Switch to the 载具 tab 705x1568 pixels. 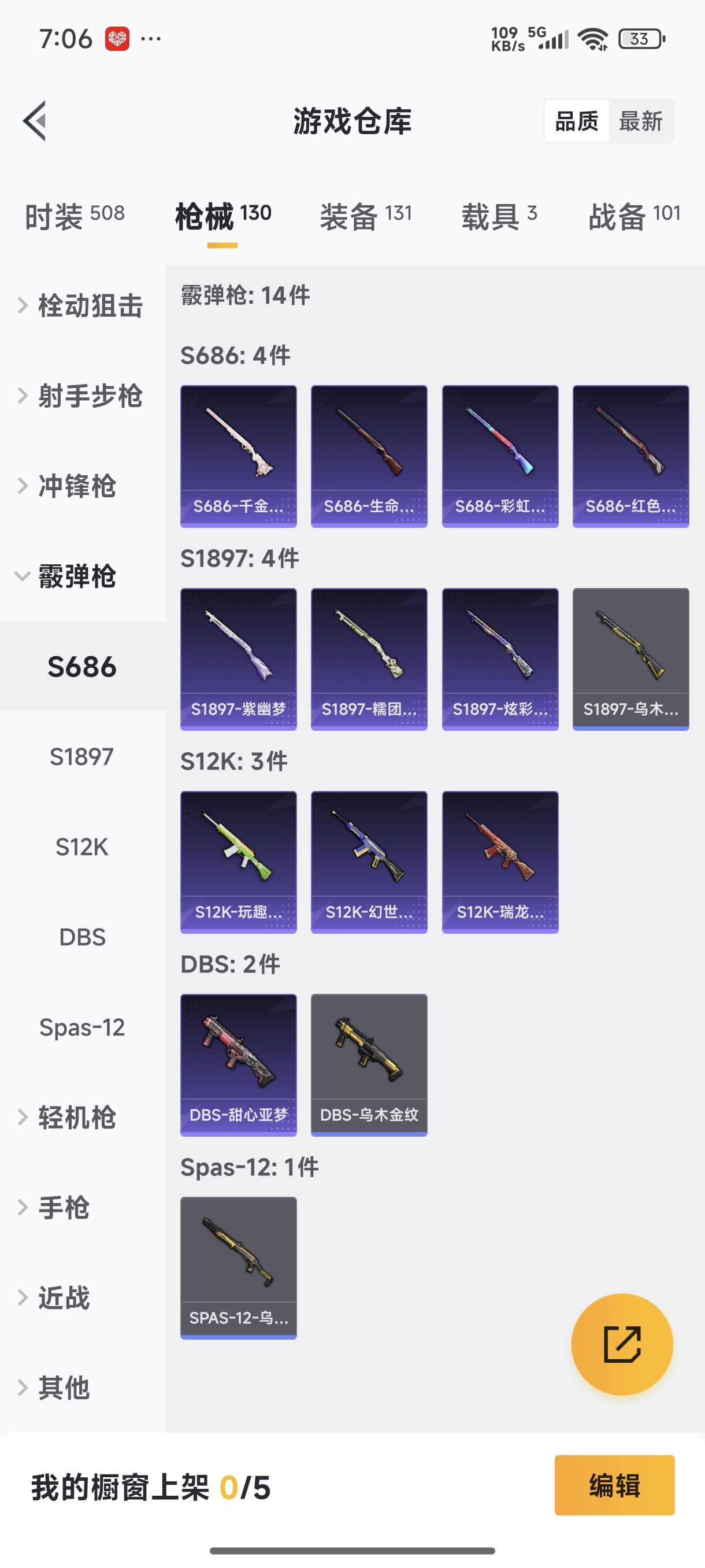[499, 216]
